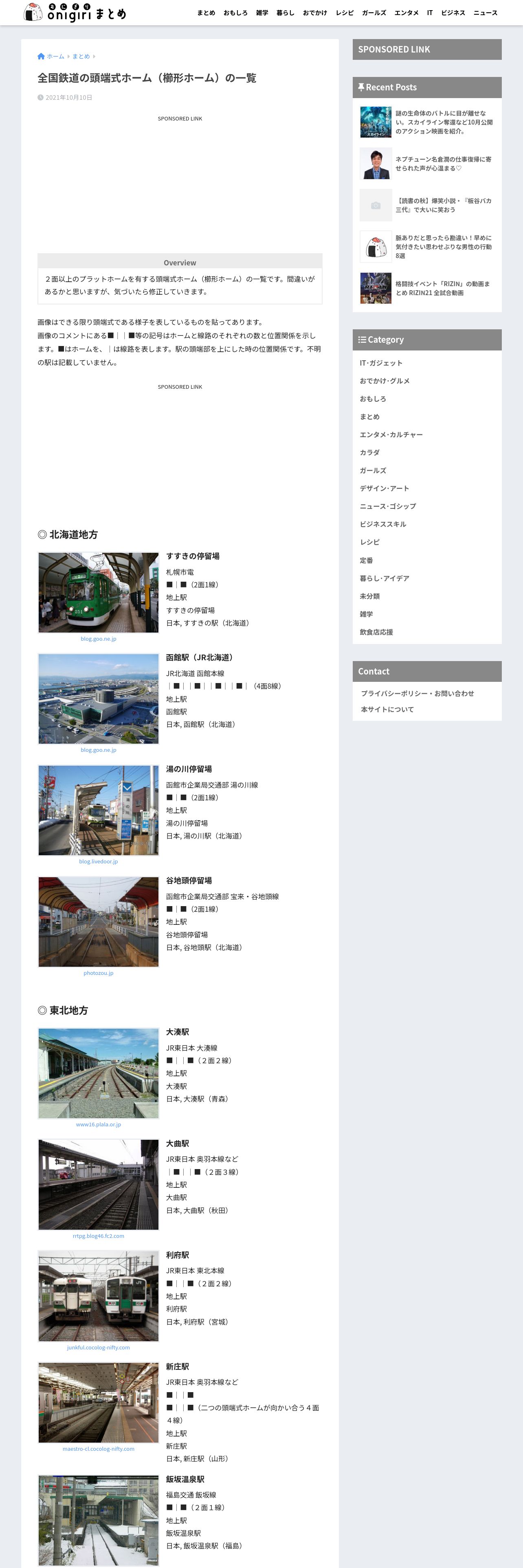Tap the ホーム breadcrumb link
The width and height of the screenshot is (523, 1568).
tap(55, 57)
